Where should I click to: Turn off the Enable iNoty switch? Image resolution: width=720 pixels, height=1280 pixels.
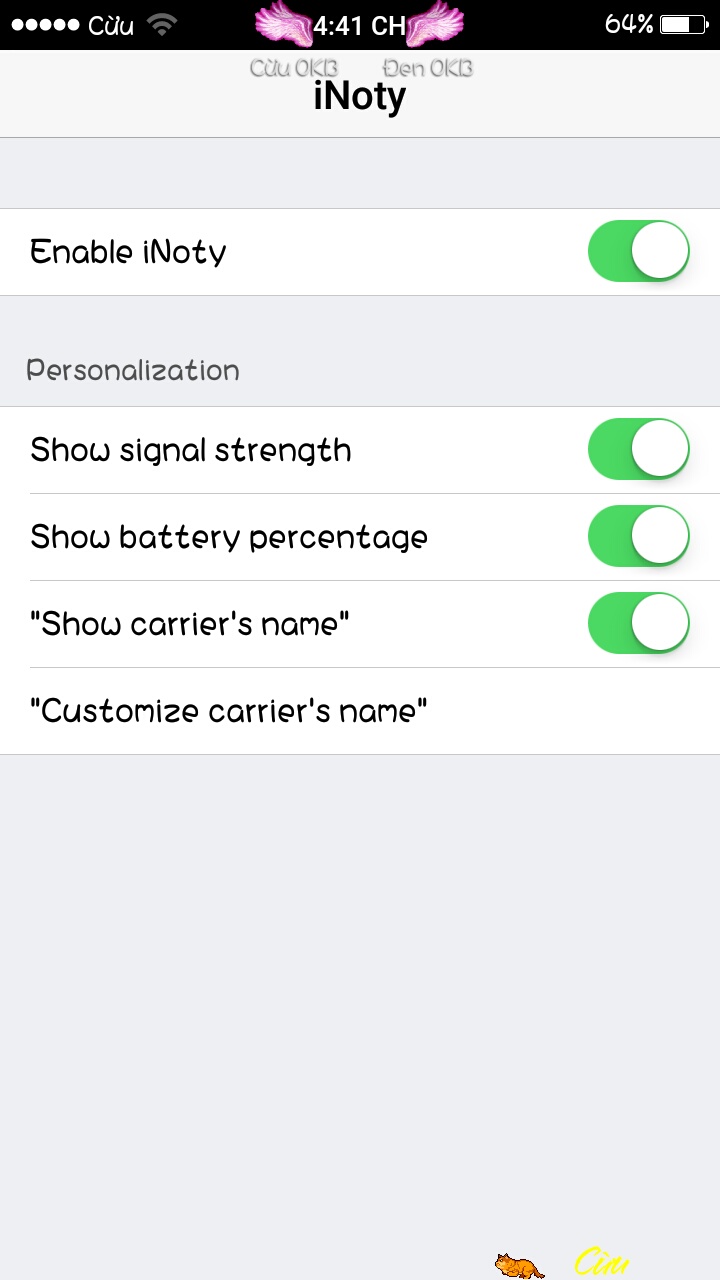(x=638, y=252)
